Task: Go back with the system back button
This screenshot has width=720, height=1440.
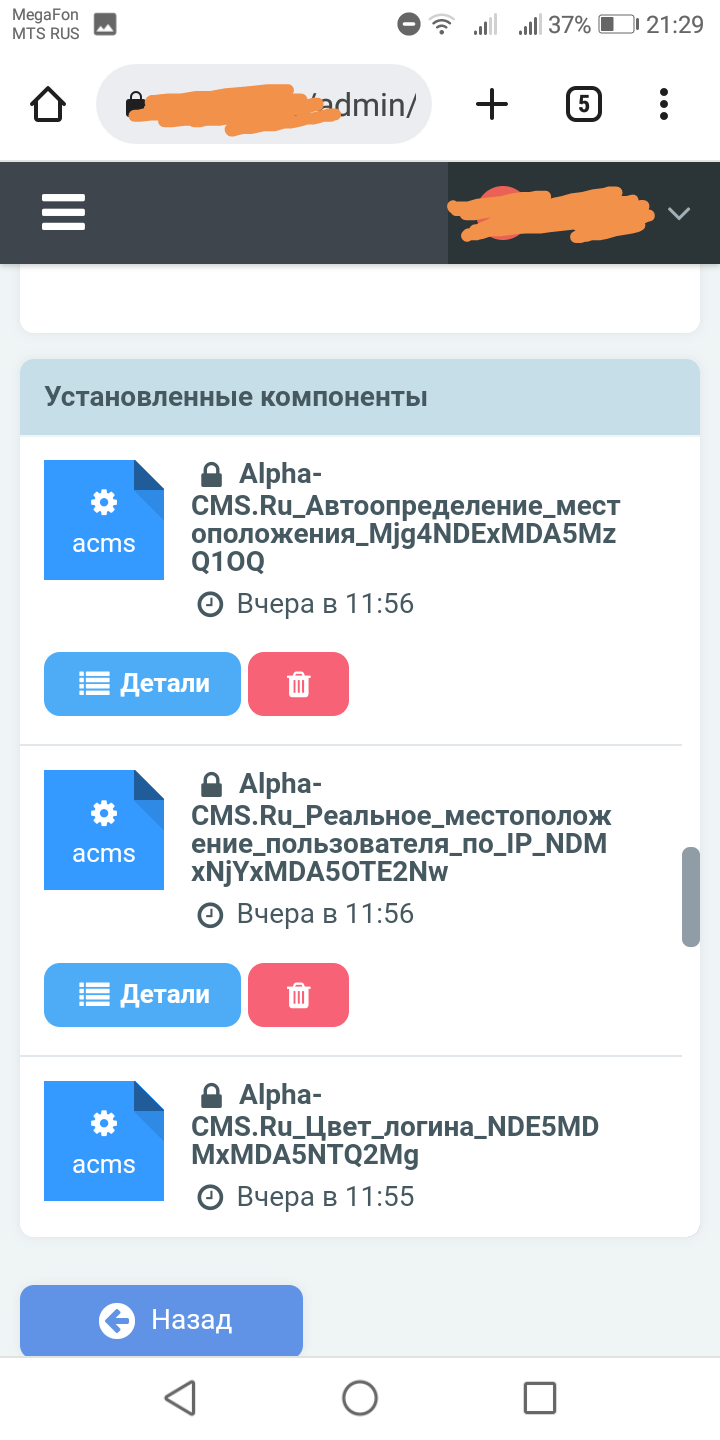Action: 180,1397
